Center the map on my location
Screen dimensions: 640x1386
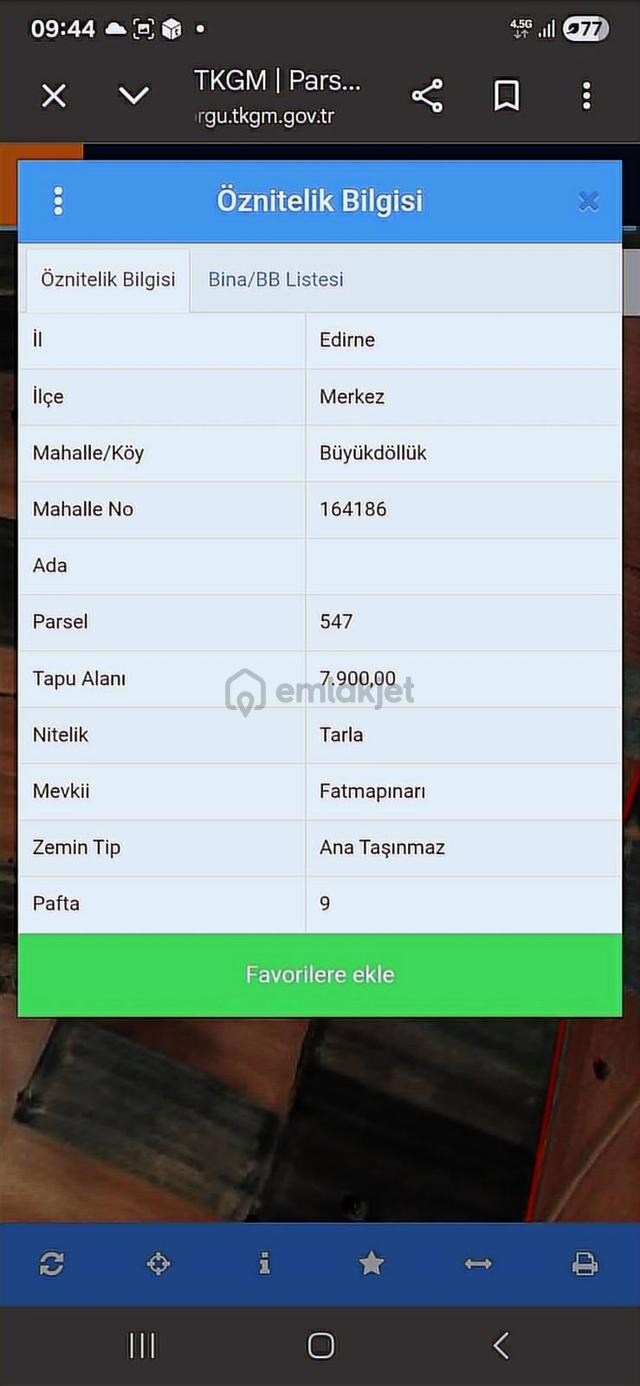tap(158, 1264)
